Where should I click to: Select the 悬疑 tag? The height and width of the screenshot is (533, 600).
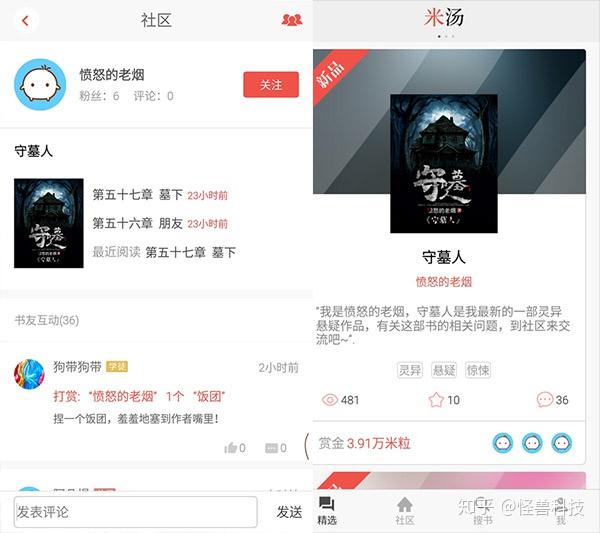coord(444,370)
